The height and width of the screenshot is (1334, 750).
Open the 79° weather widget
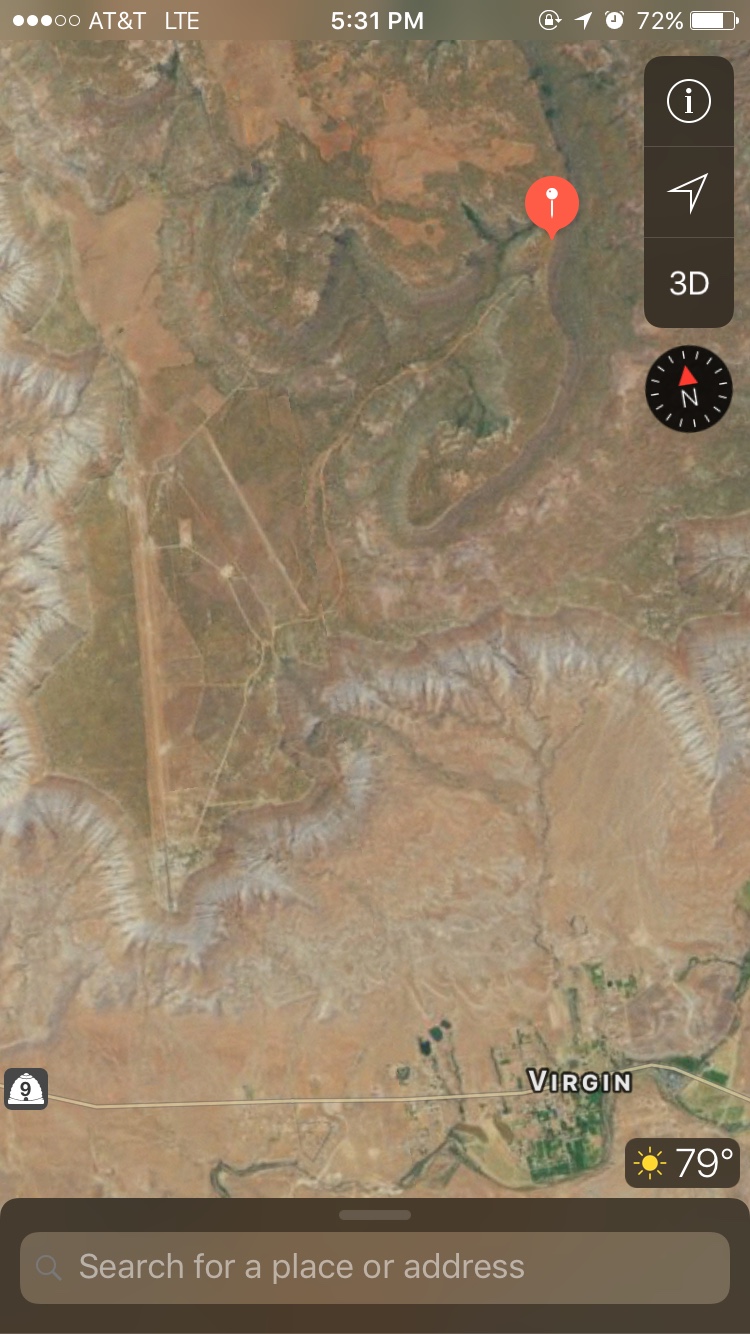(x=682, y=1163)
